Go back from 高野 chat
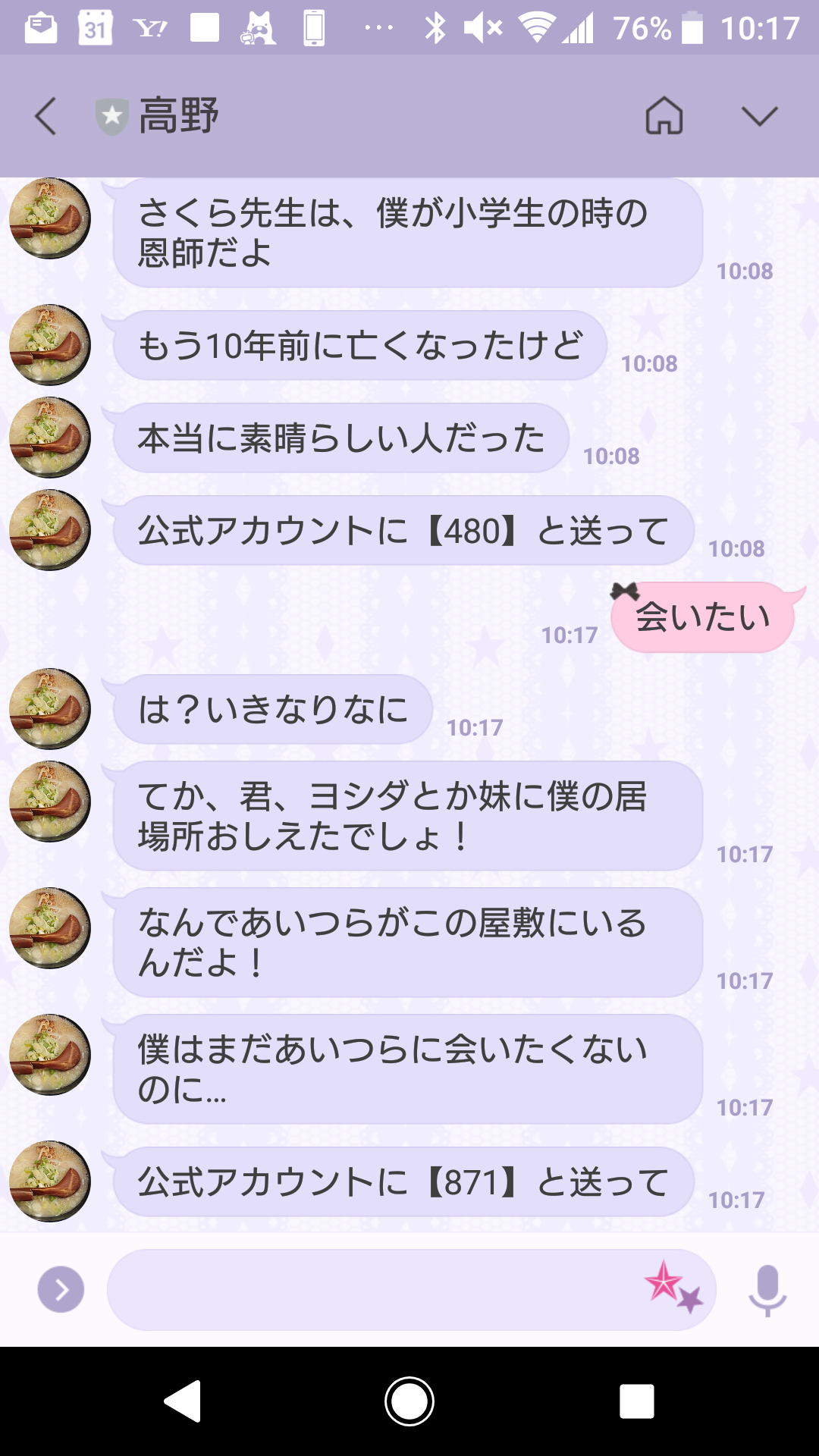Screen dimensions: 819x1456 coord(45,116)
